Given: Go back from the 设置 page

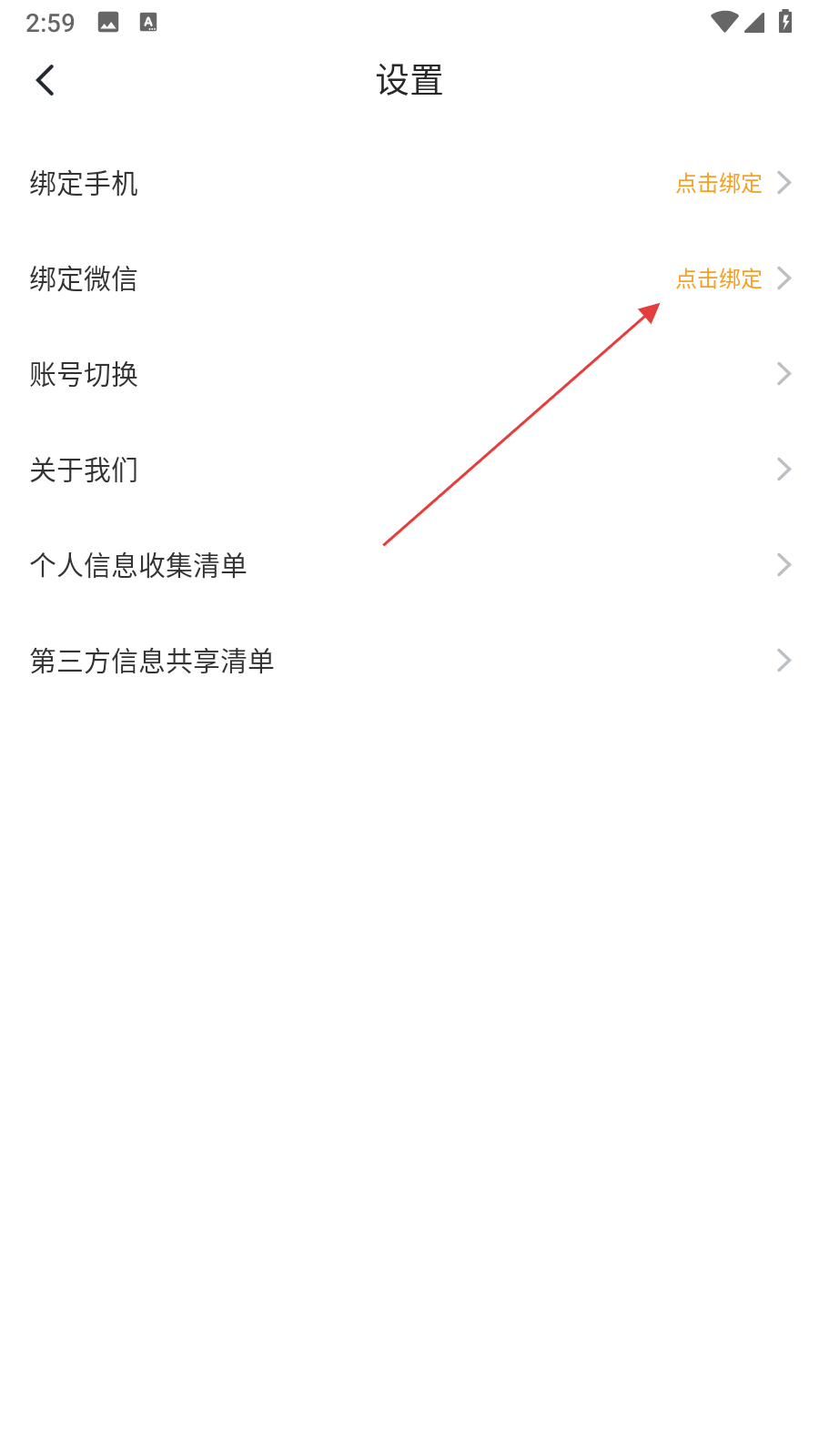Looking at the screenshot, I should [45, 80].
